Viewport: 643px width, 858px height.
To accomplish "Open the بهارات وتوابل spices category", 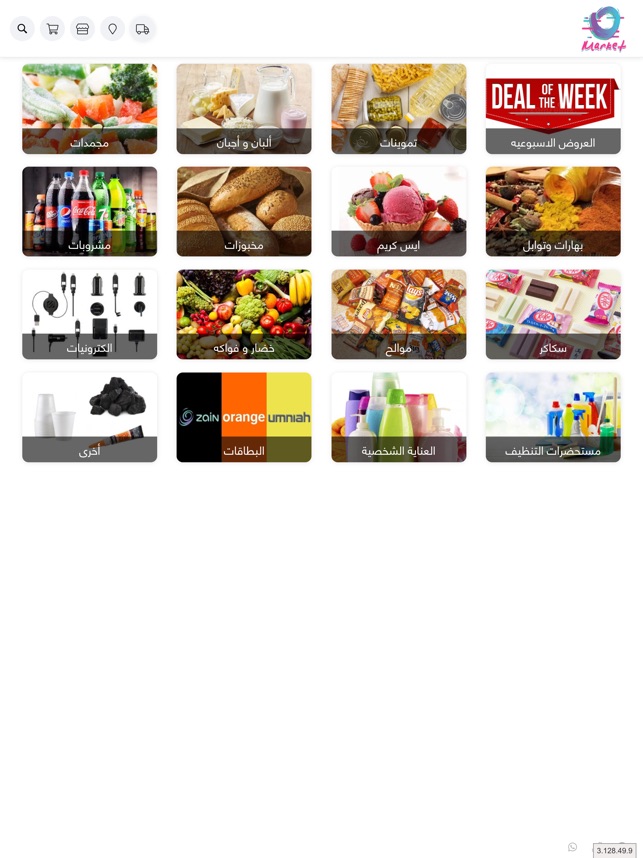I will coord(552,211).
